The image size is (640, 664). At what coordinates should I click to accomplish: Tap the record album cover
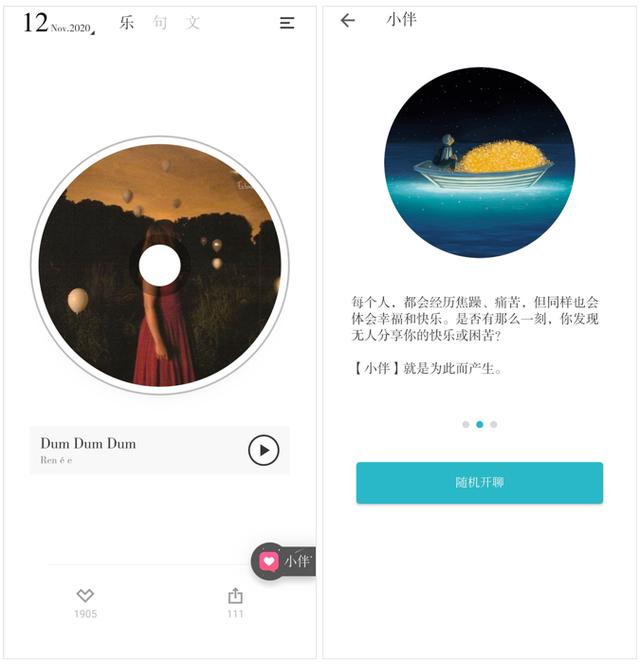click(160, 265)
